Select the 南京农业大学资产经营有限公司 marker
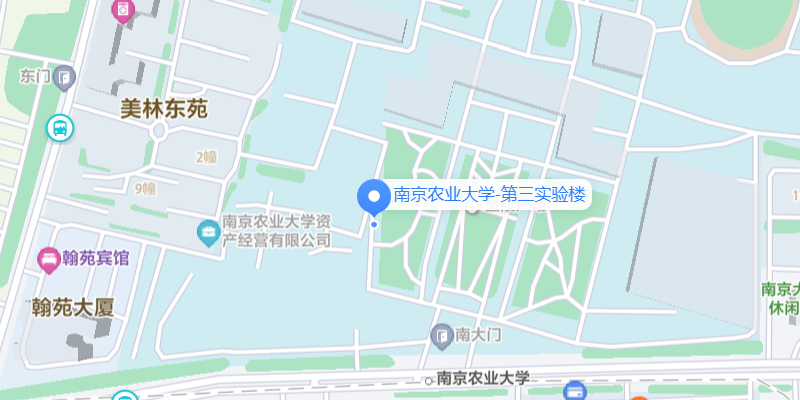The image size is (800, 400). point(208,233)
